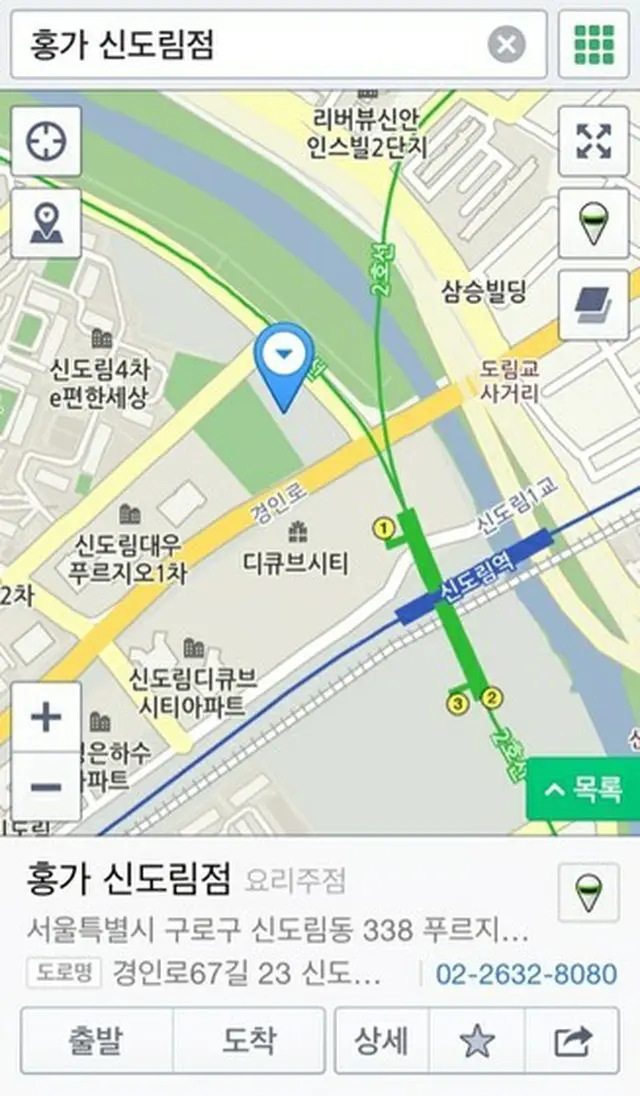The width and height of the screenshot is (640, 1096).
Task: Add the place to favorites with star
Action: pyautogui.click(x=477, y=1041)
